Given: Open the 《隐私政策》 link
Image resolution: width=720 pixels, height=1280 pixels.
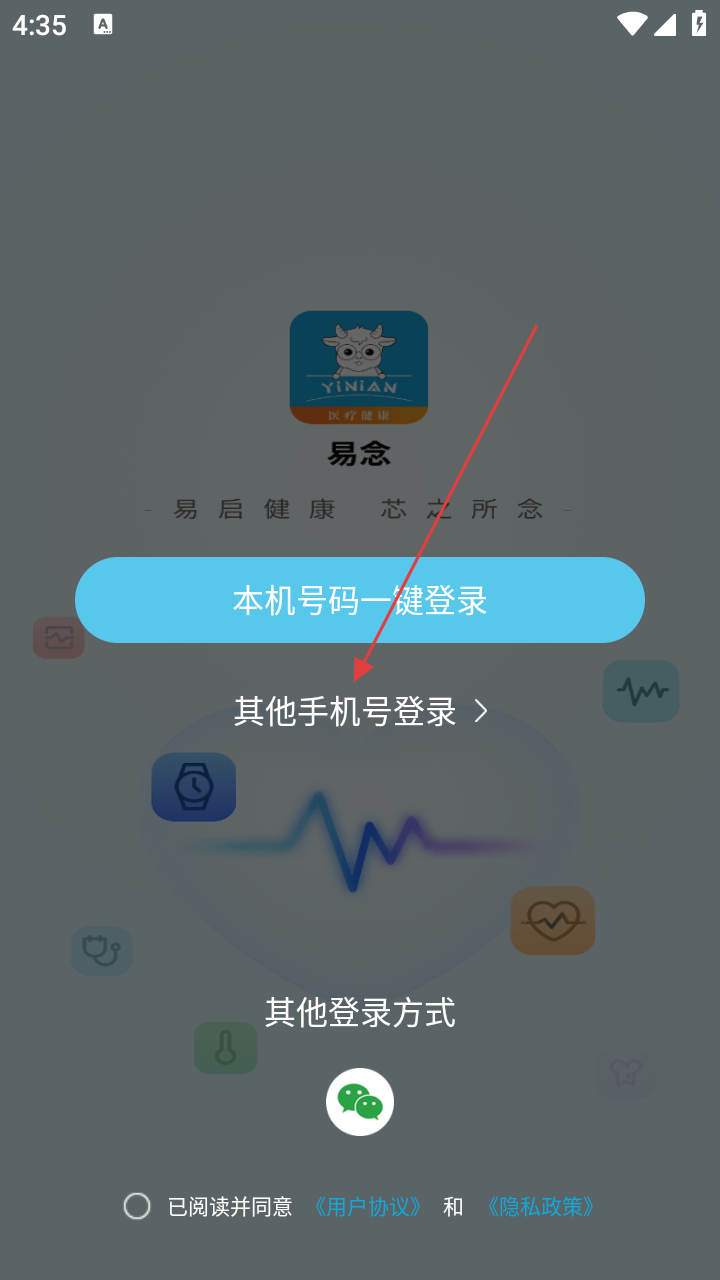Looking at the screenshot, I should click(x=540, y=1207).
